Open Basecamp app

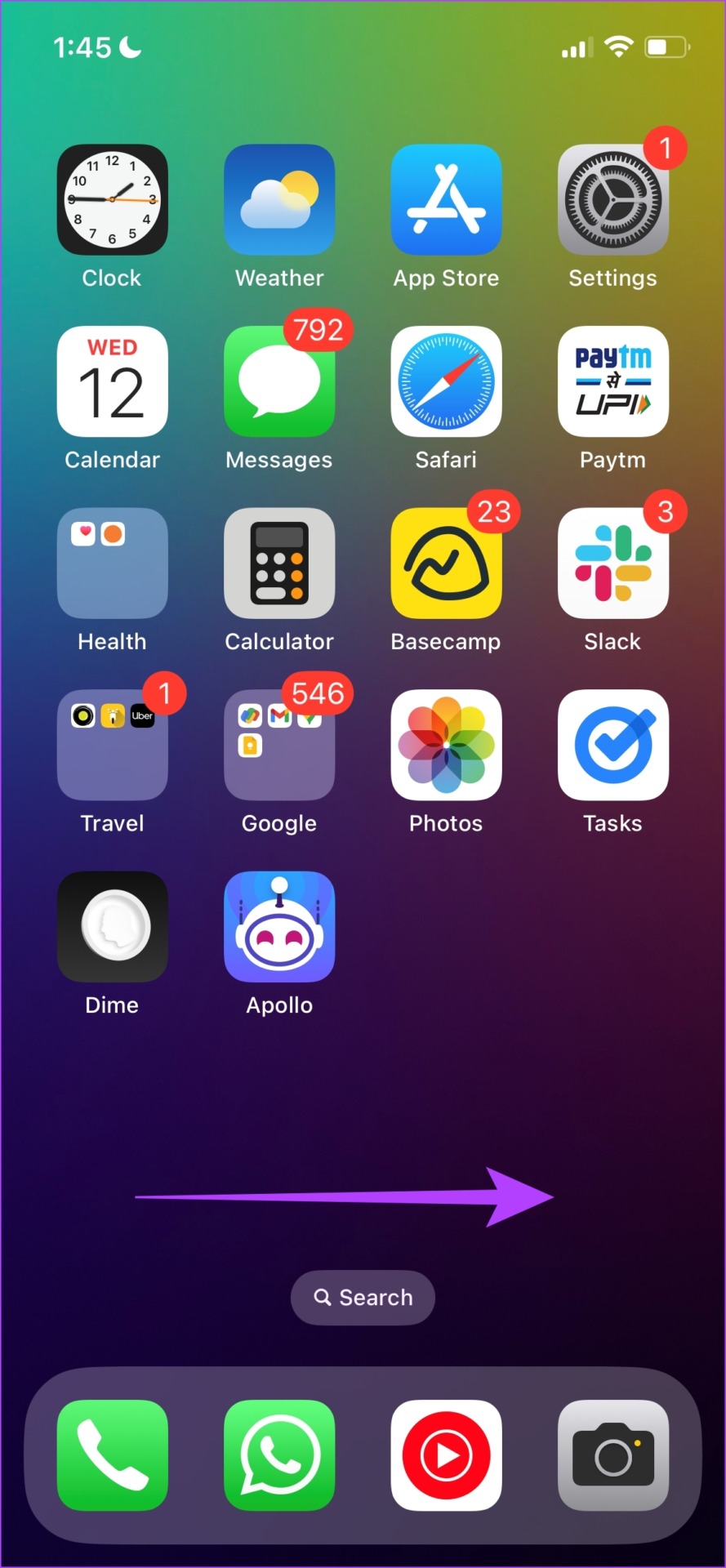[x=446, y=563]
